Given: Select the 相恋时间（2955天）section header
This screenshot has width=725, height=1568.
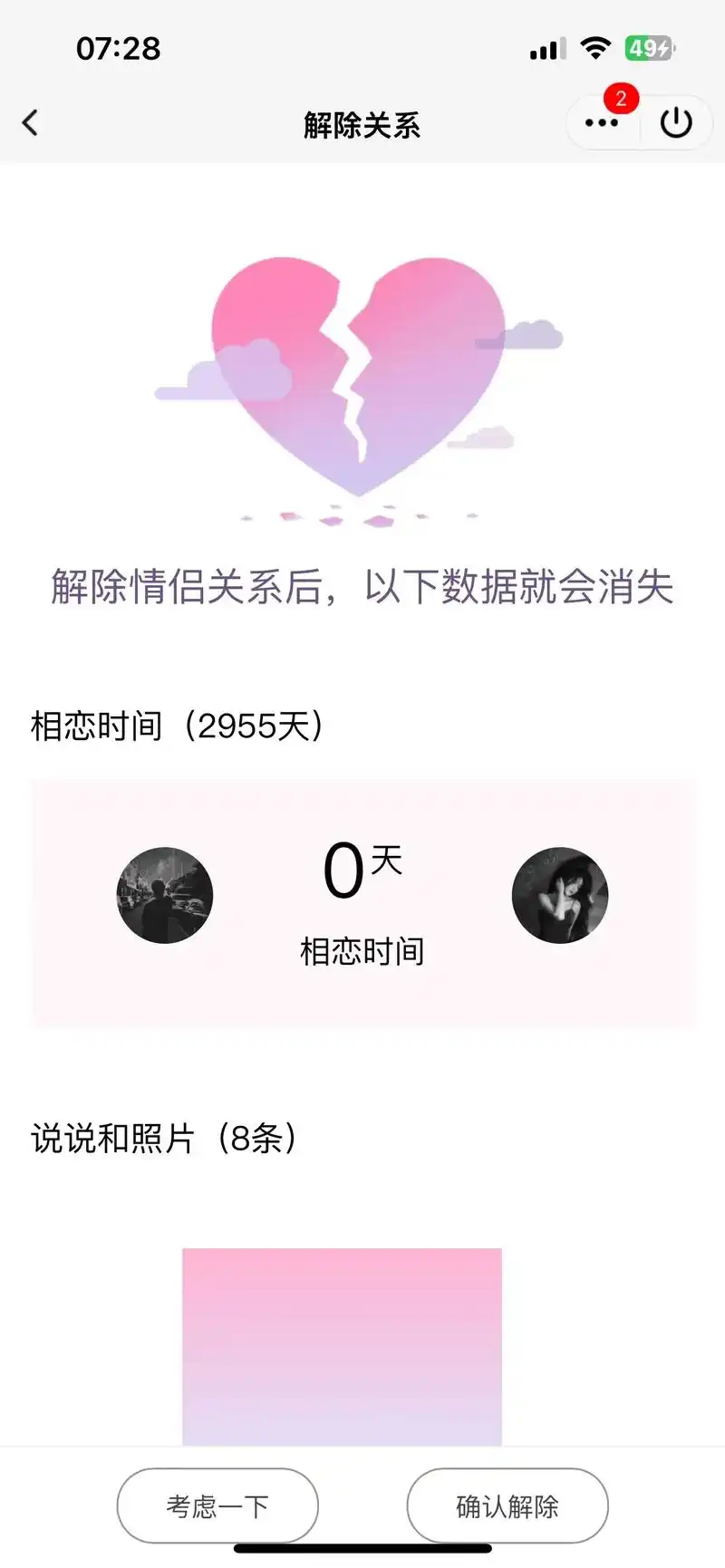Looking at the screenshot, I should (178, 724).
